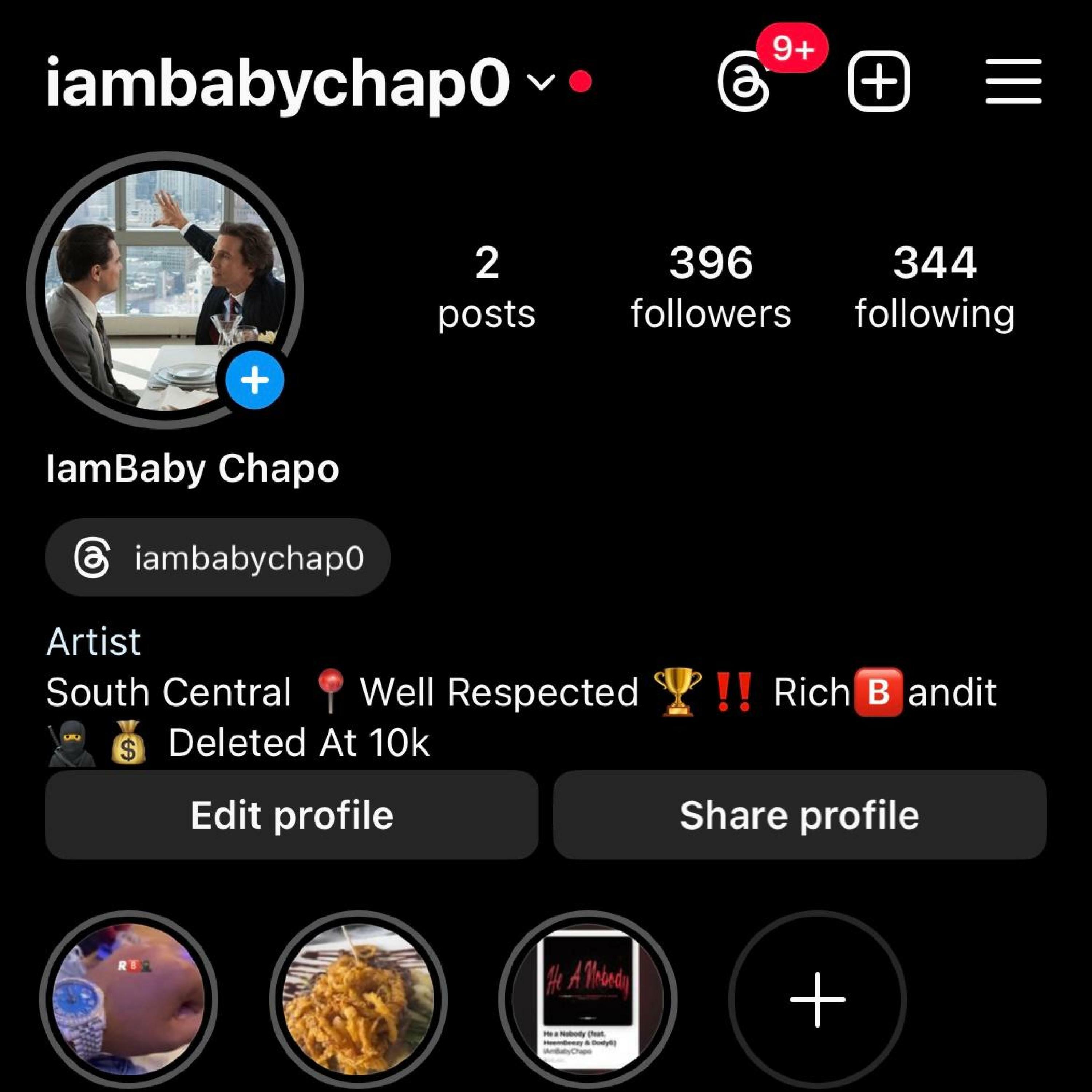Add a story from the profile picture

point(254,380)
